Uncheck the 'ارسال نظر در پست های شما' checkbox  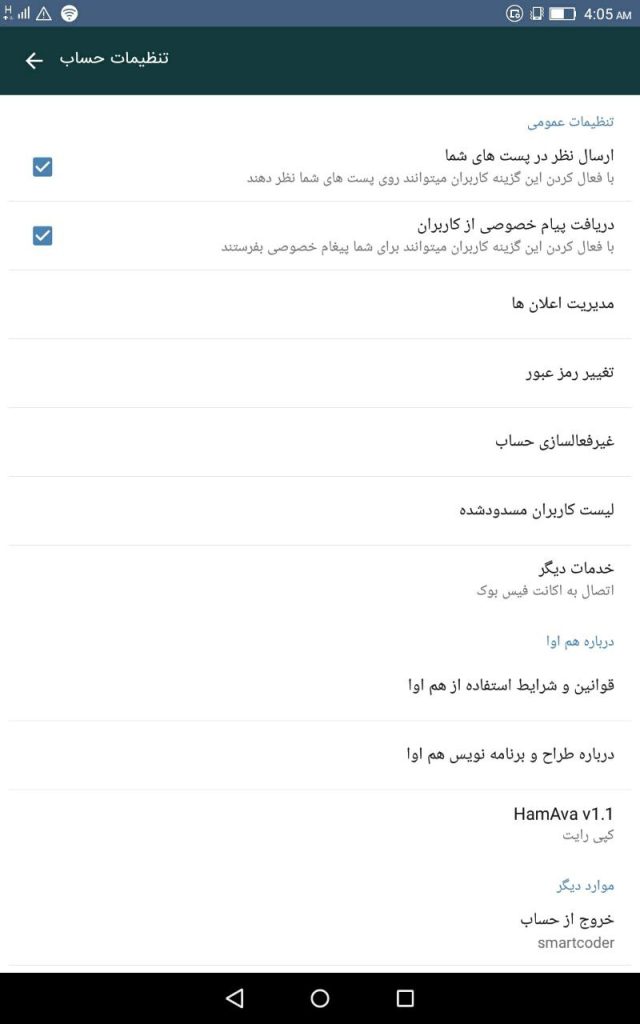tap(42, 167)
